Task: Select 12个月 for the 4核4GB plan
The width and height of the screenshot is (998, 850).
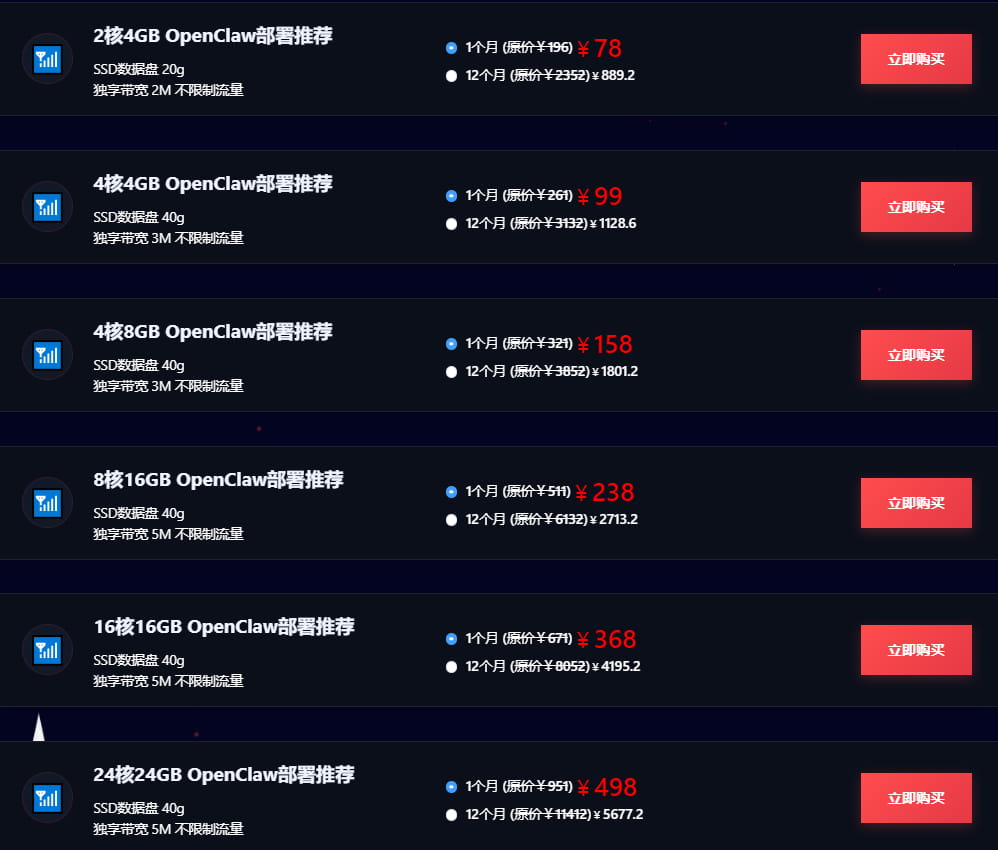Action: point(451,224)
